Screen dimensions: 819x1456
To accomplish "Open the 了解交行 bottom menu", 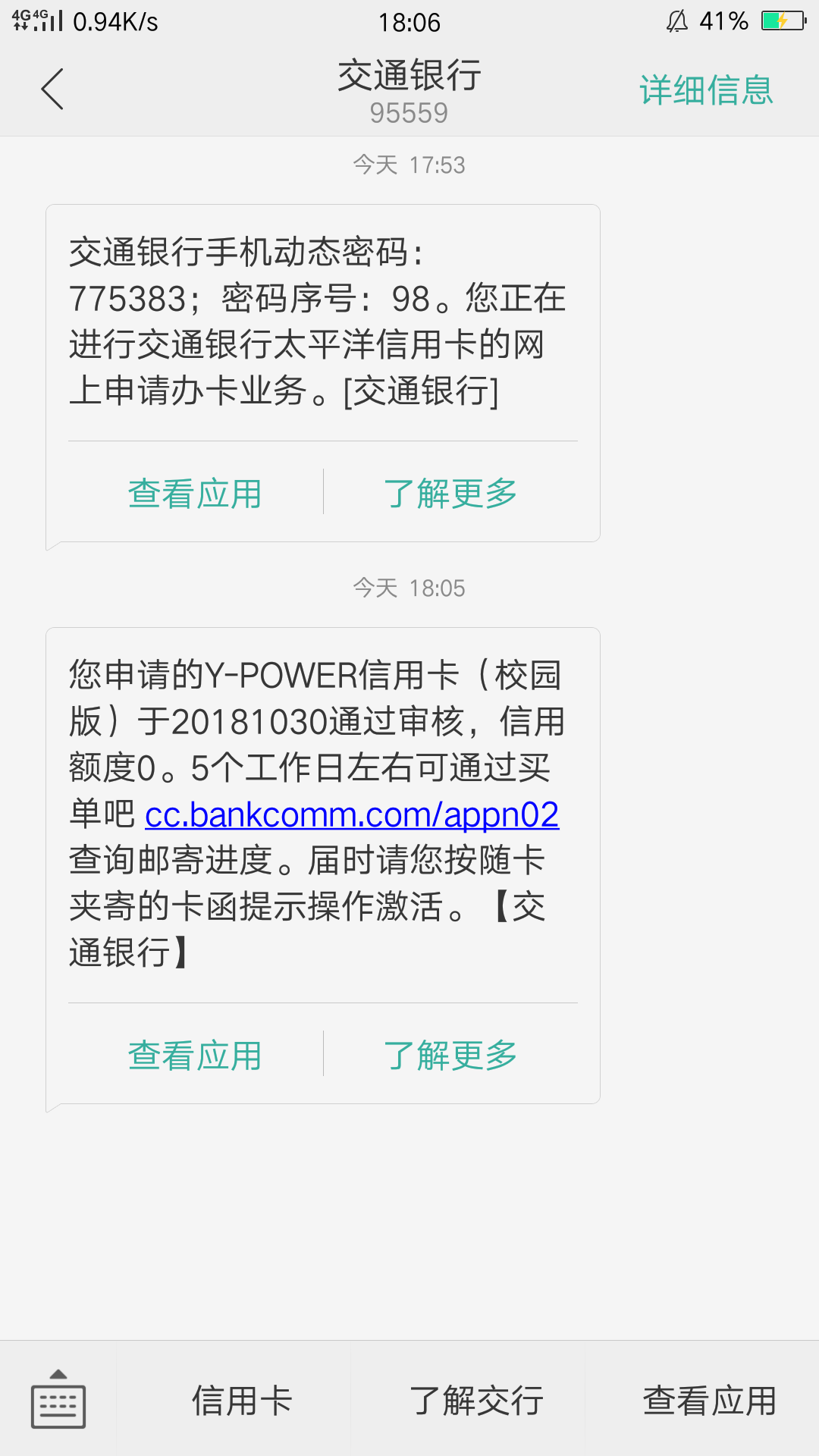I will click(x=476, y=1400).
